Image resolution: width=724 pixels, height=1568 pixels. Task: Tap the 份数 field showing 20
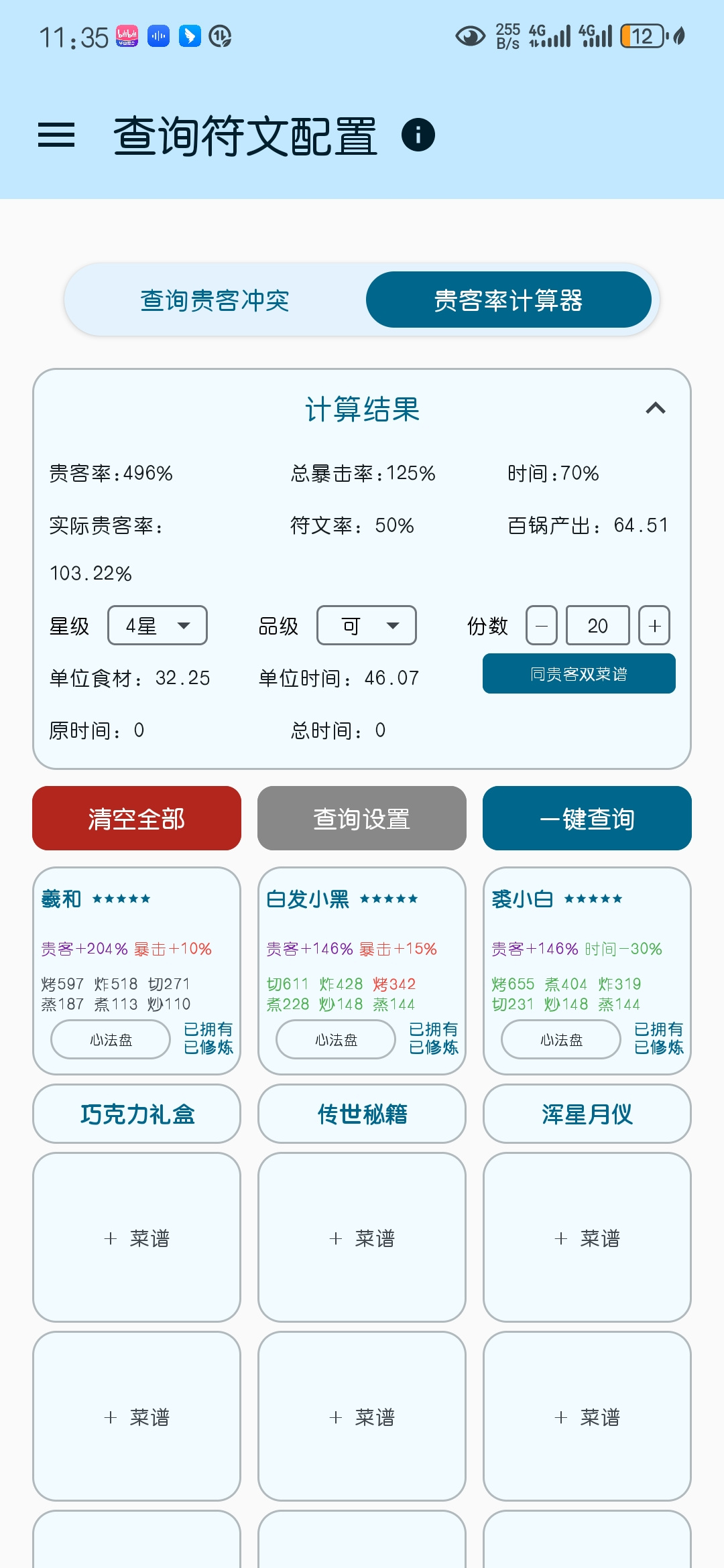click(x=598, y=626)
